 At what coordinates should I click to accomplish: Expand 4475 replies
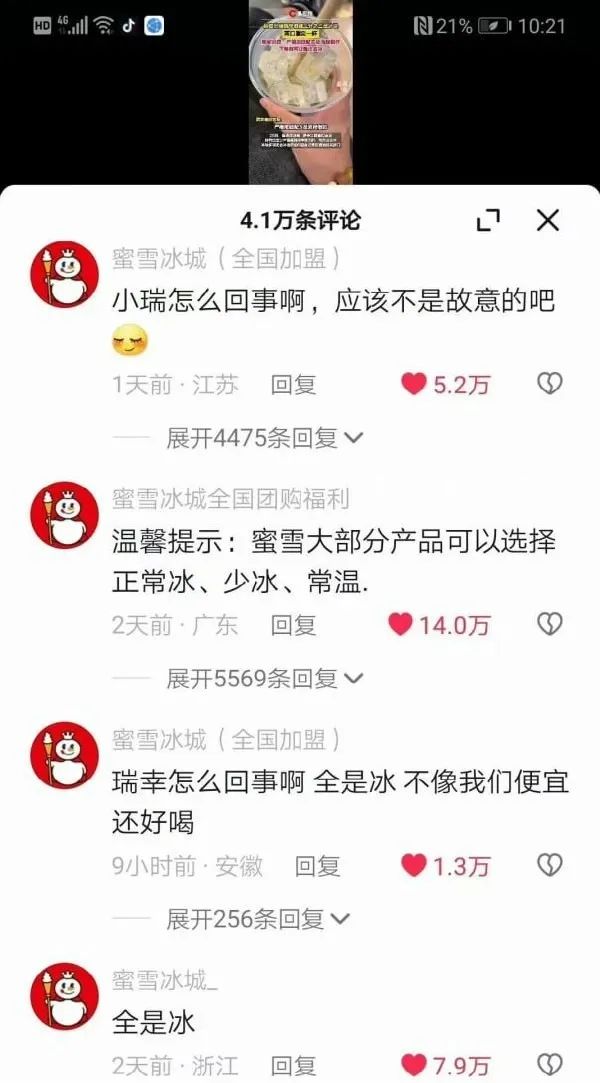[264, 437]
